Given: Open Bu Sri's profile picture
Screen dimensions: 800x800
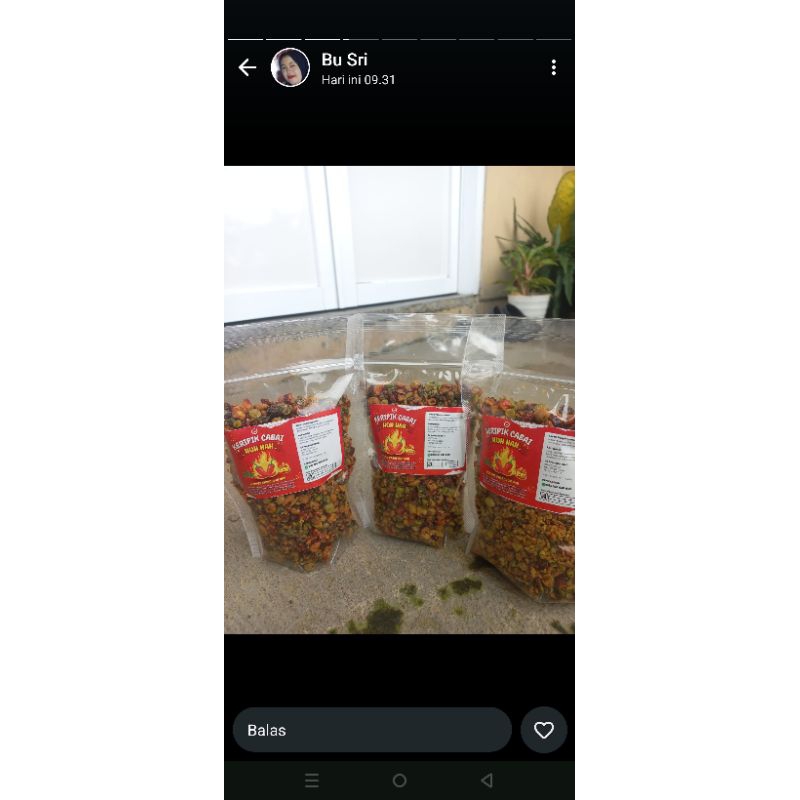Looking at the screenshot, I should point(290,68).
